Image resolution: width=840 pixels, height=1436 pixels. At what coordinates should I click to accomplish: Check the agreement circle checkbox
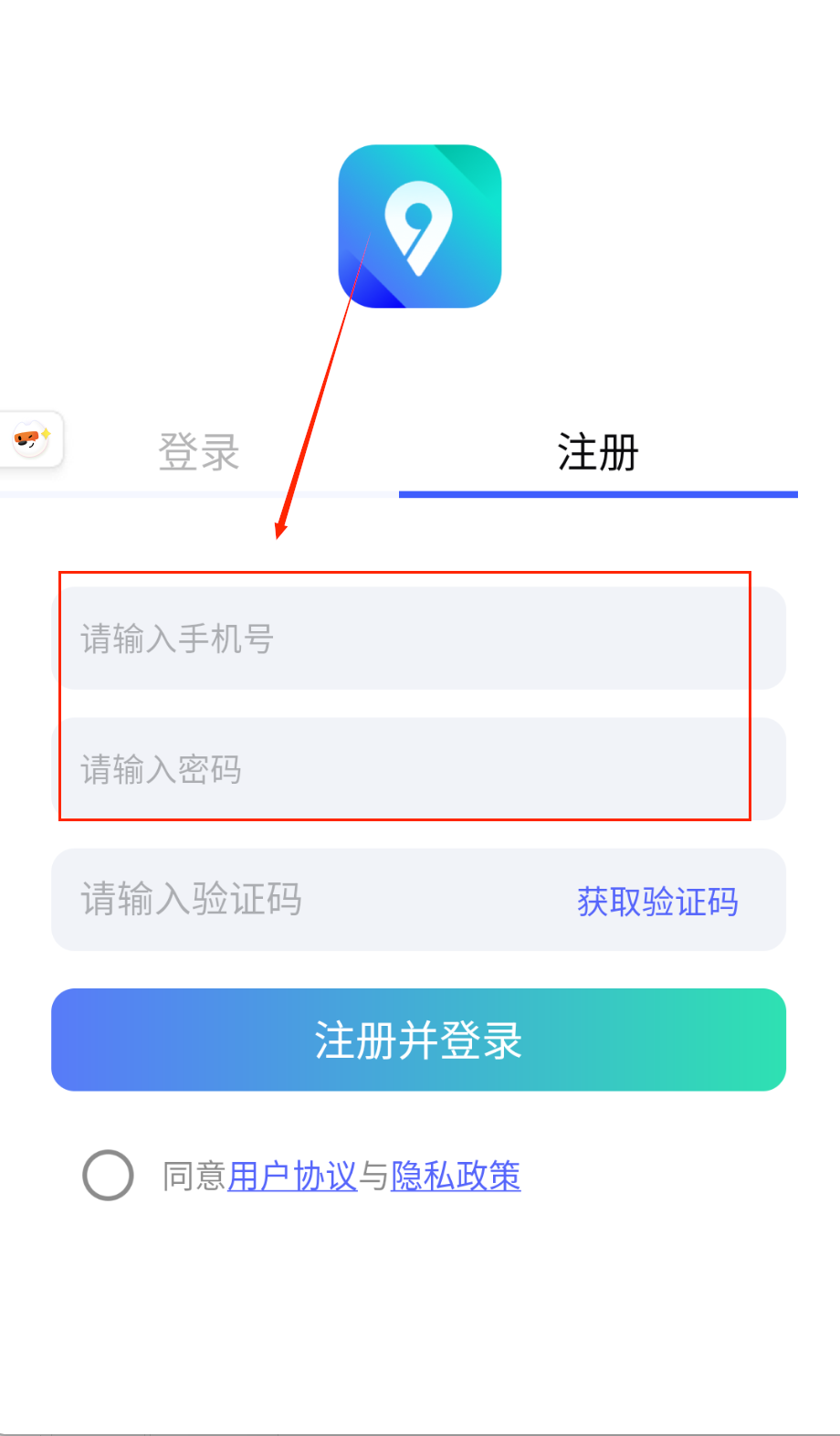click(x=108, y=1175)
